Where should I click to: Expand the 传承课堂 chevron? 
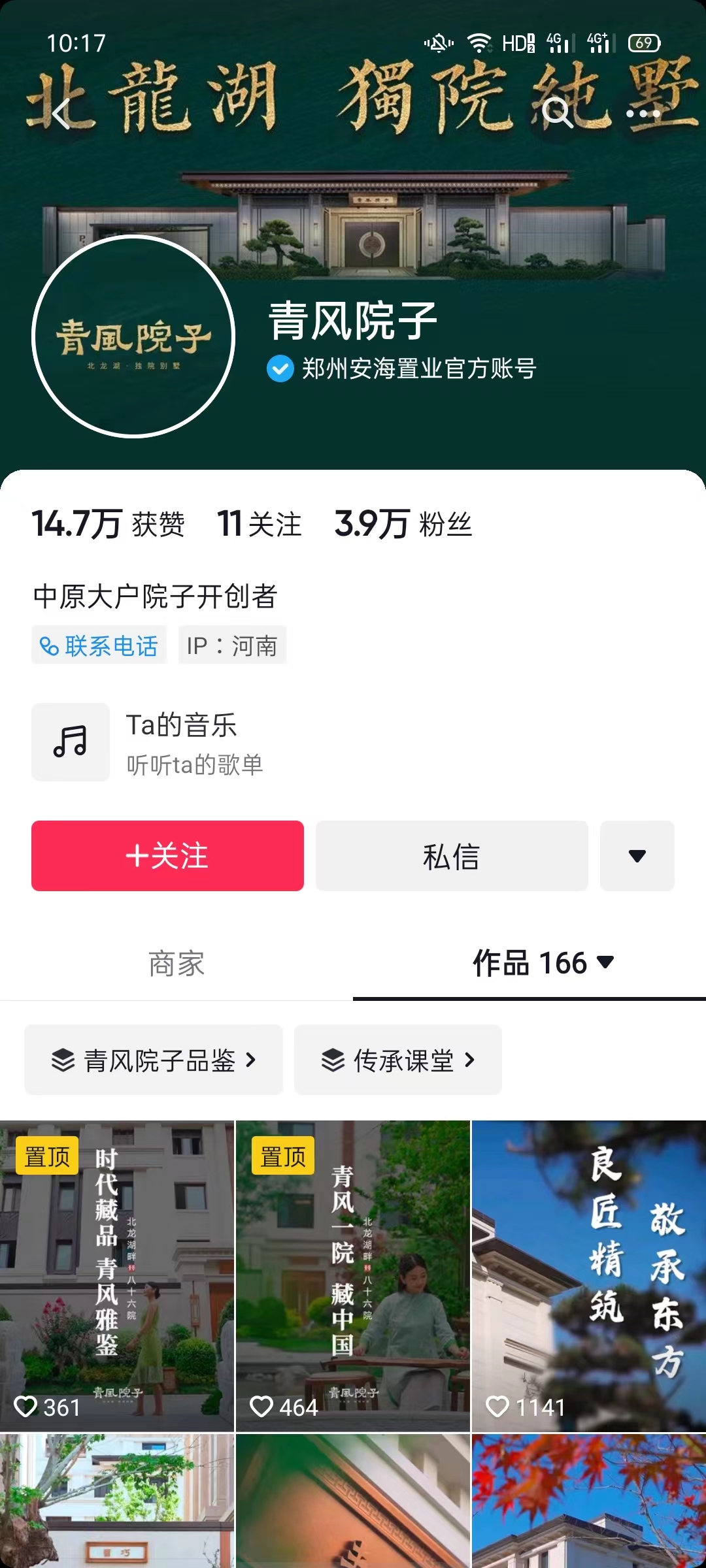469,1060
